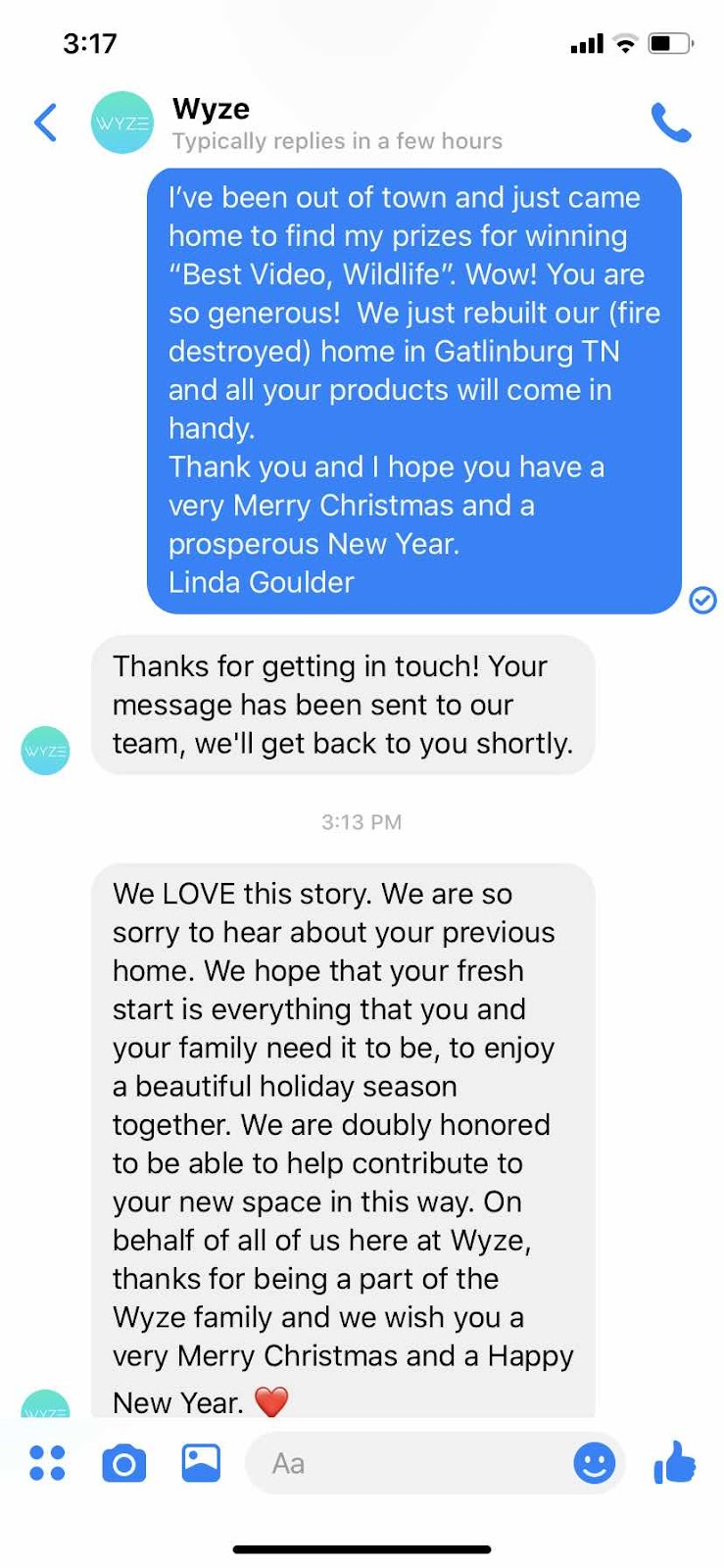724x1568 pixels.
Task: Start a voice call with Wyze
Action: pos(671,122)
